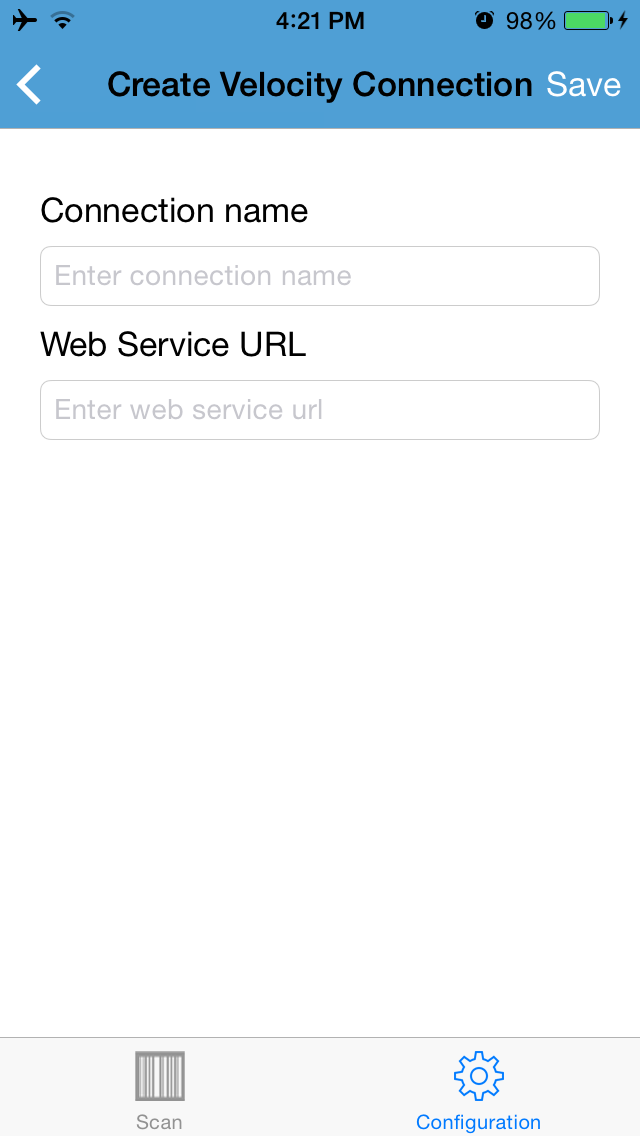Select the Web Service URL field
The height and width of the screenshot is (1136, 640).
320,410
